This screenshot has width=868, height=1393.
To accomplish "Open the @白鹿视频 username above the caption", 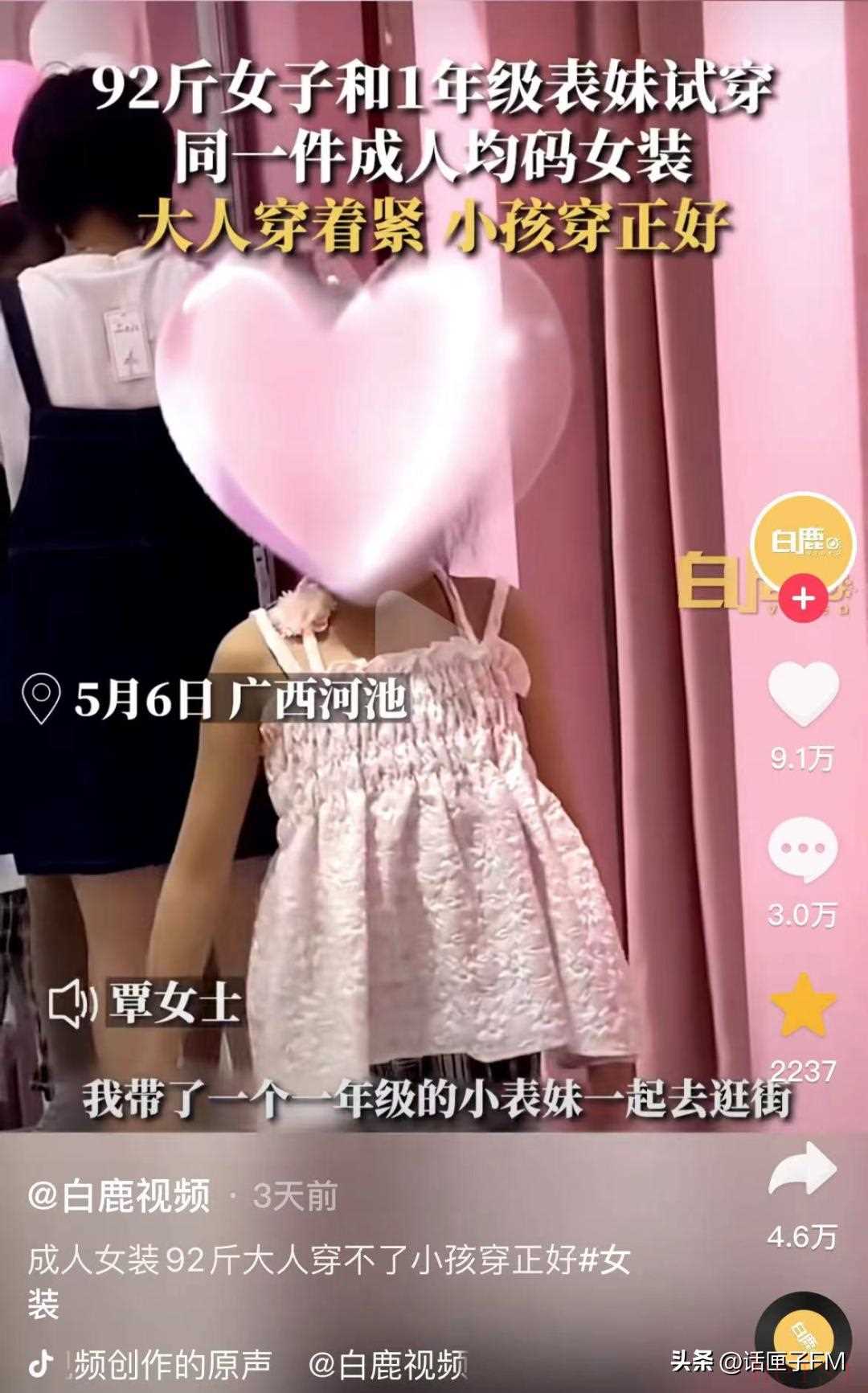I will point(119,1197).
